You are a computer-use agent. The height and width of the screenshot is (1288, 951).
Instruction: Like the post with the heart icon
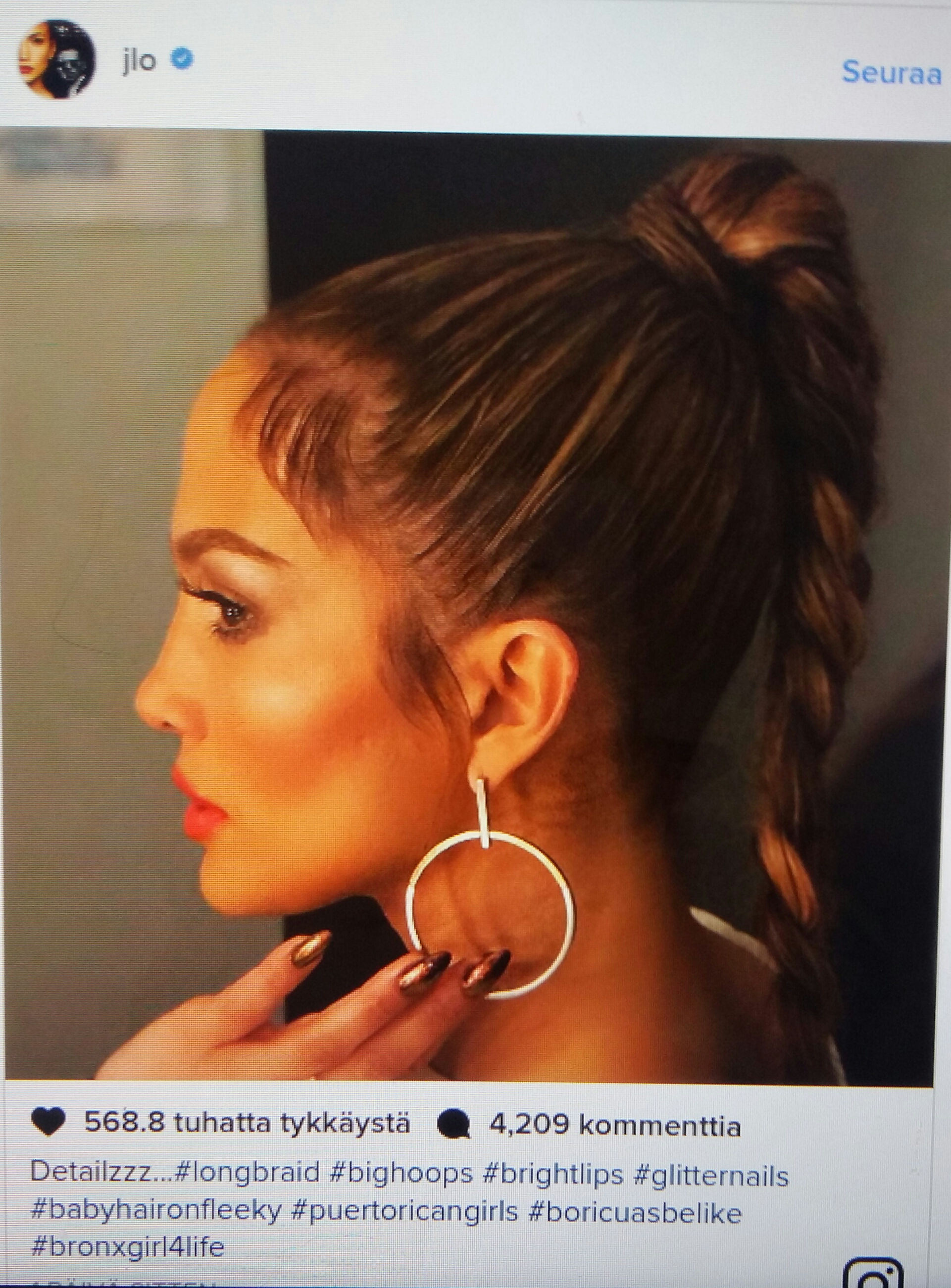click(x=48, y=1123)
